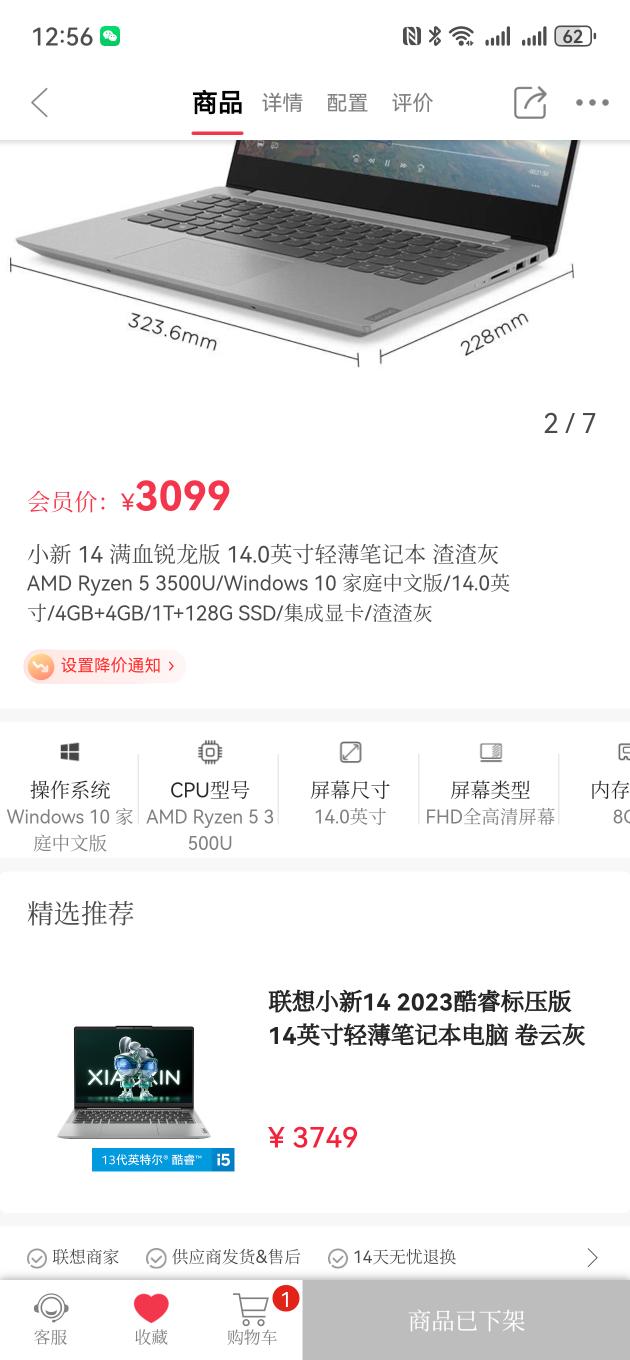Viewport: 630px width, 1360px height.
Task: Toggle the 收藏 favorite heart
Action: (151, 1319)
